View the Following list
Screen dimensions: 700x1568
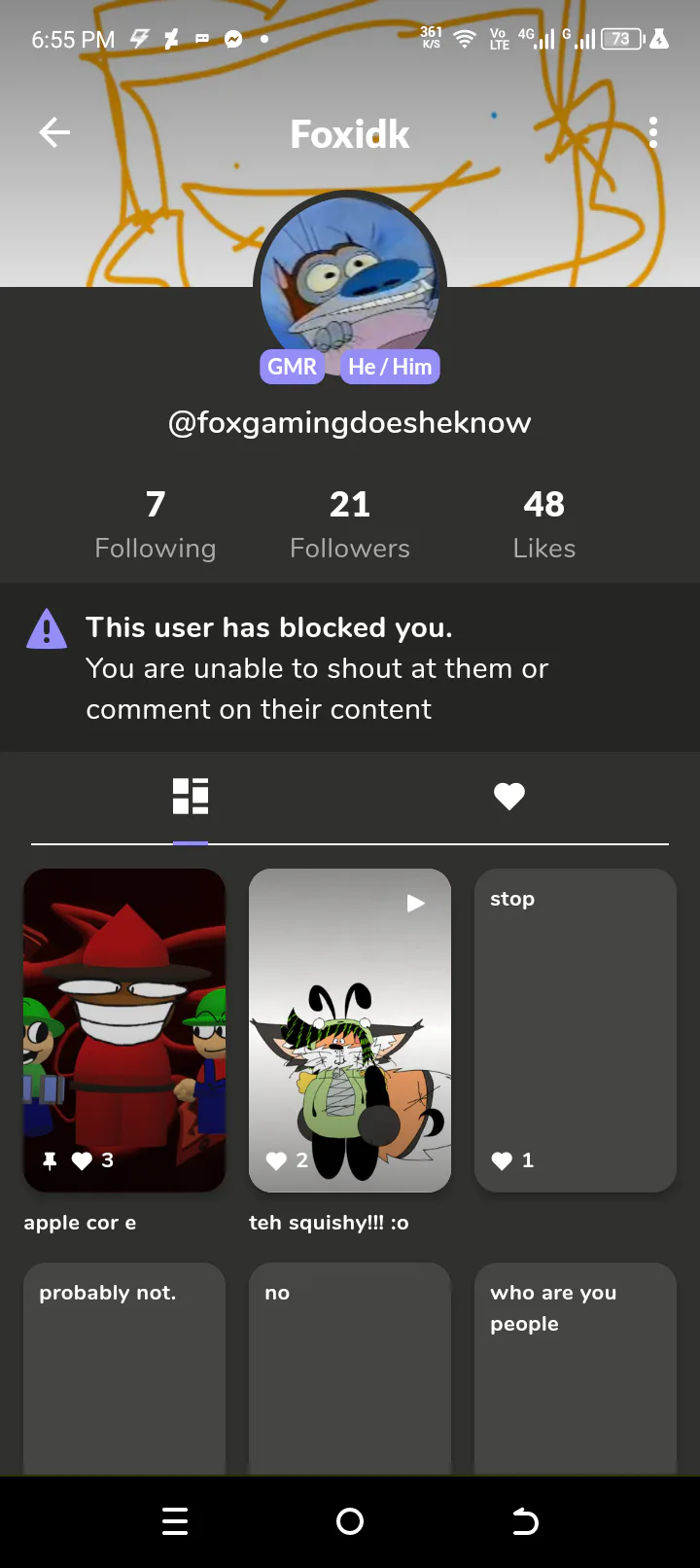pyautogui.click(x=156, y=524)
